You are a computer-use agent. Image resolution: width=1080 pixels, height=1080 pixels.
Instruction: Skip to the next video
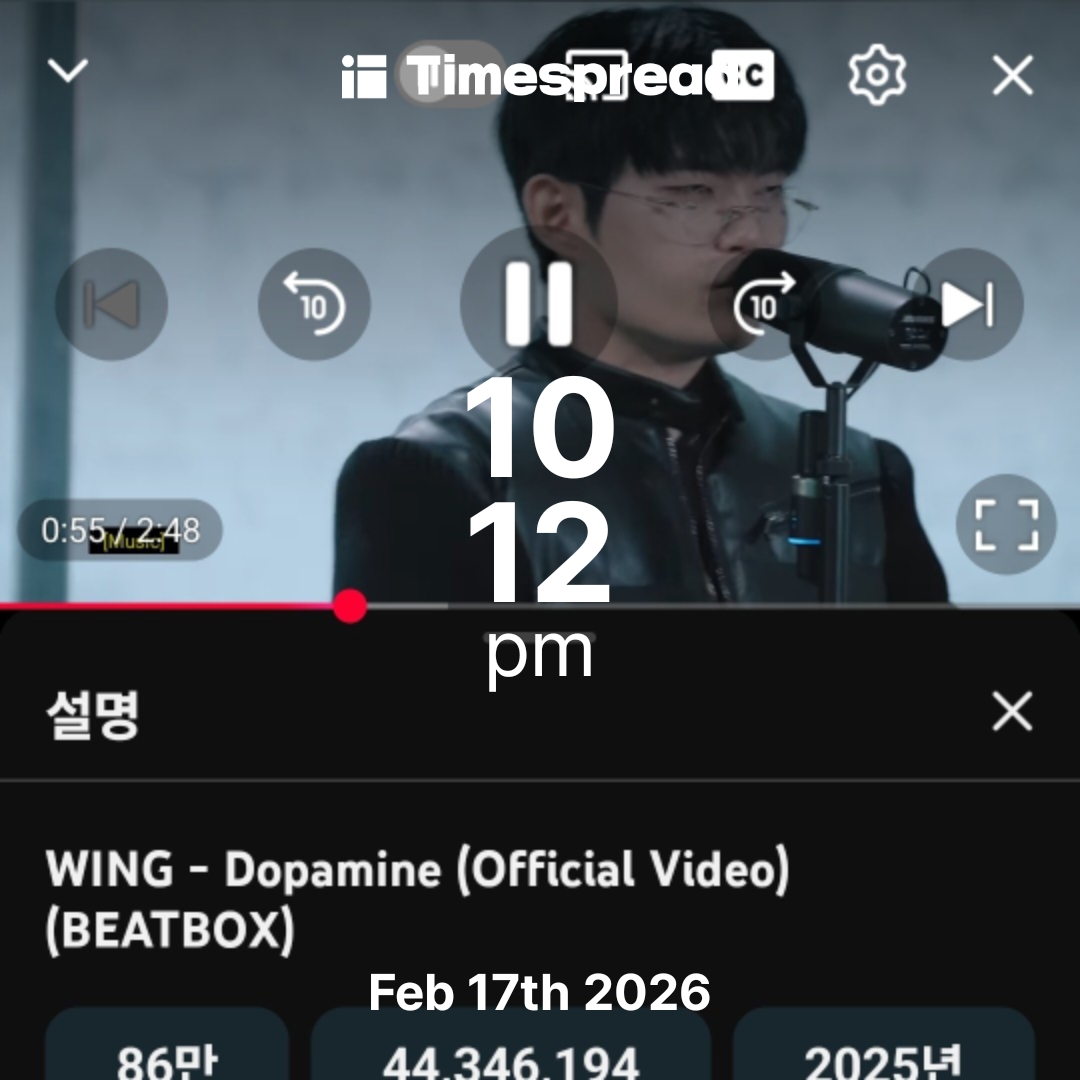click(968, 304)
